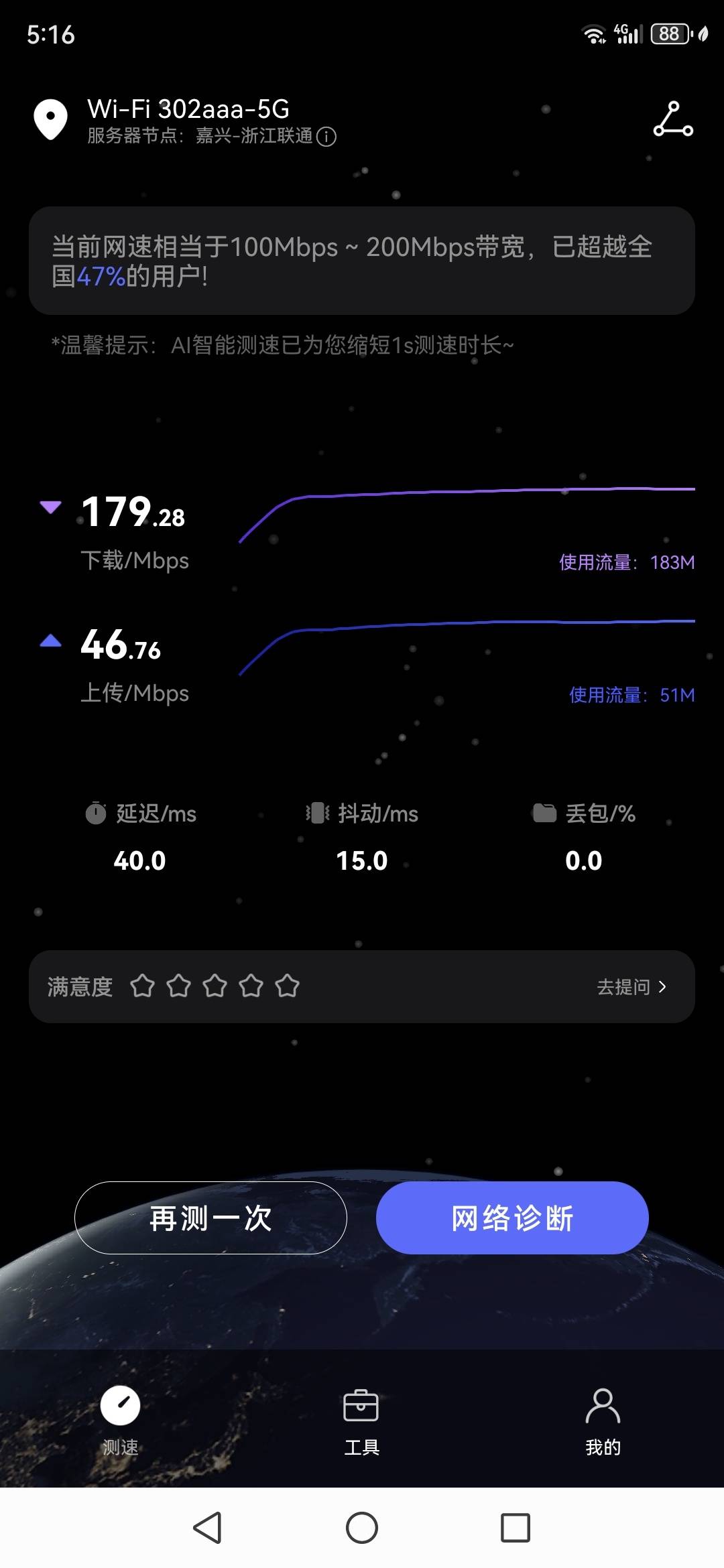Go back with the system back button

pyautogui.click(x=207, y=1528)
